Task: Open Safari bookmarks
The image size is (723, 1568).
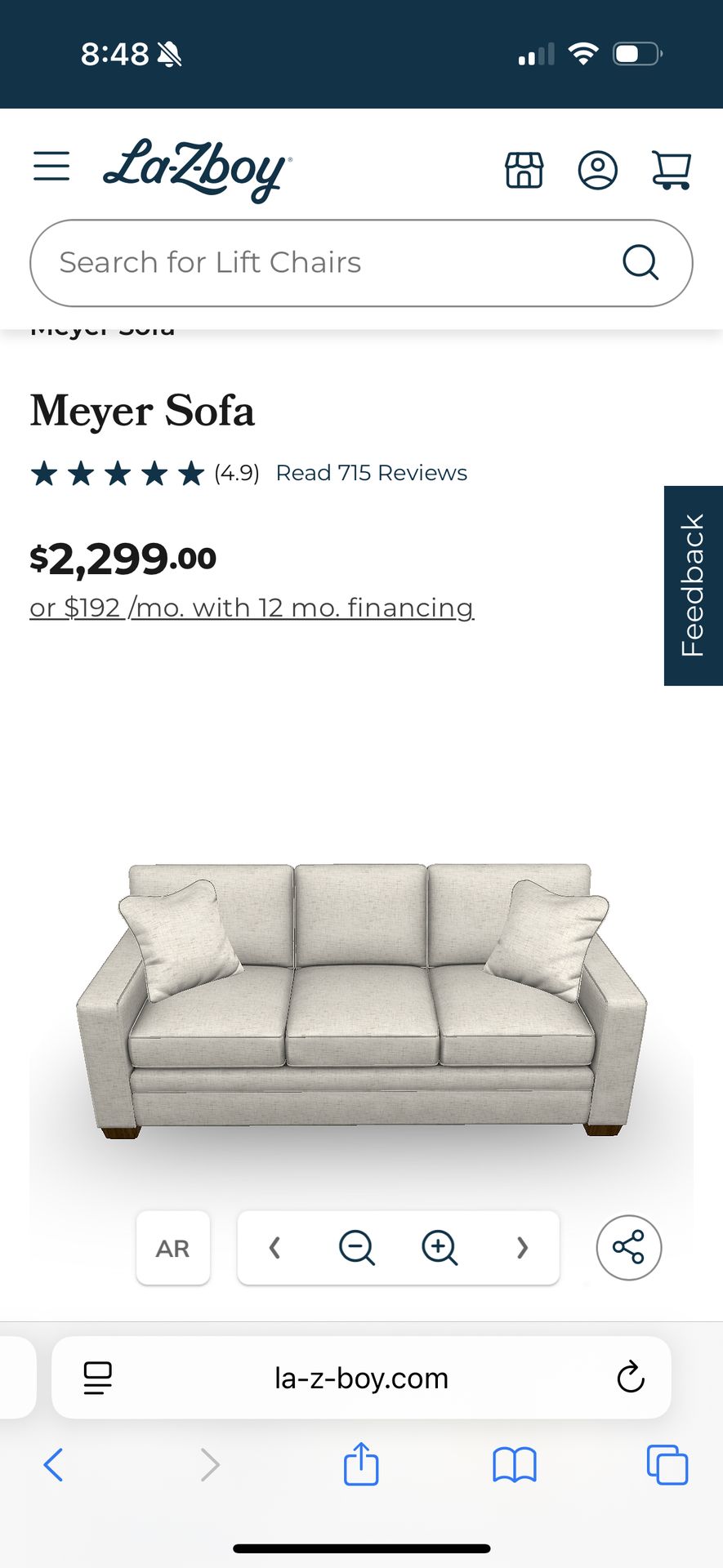Action: [x=514, y=1464]
